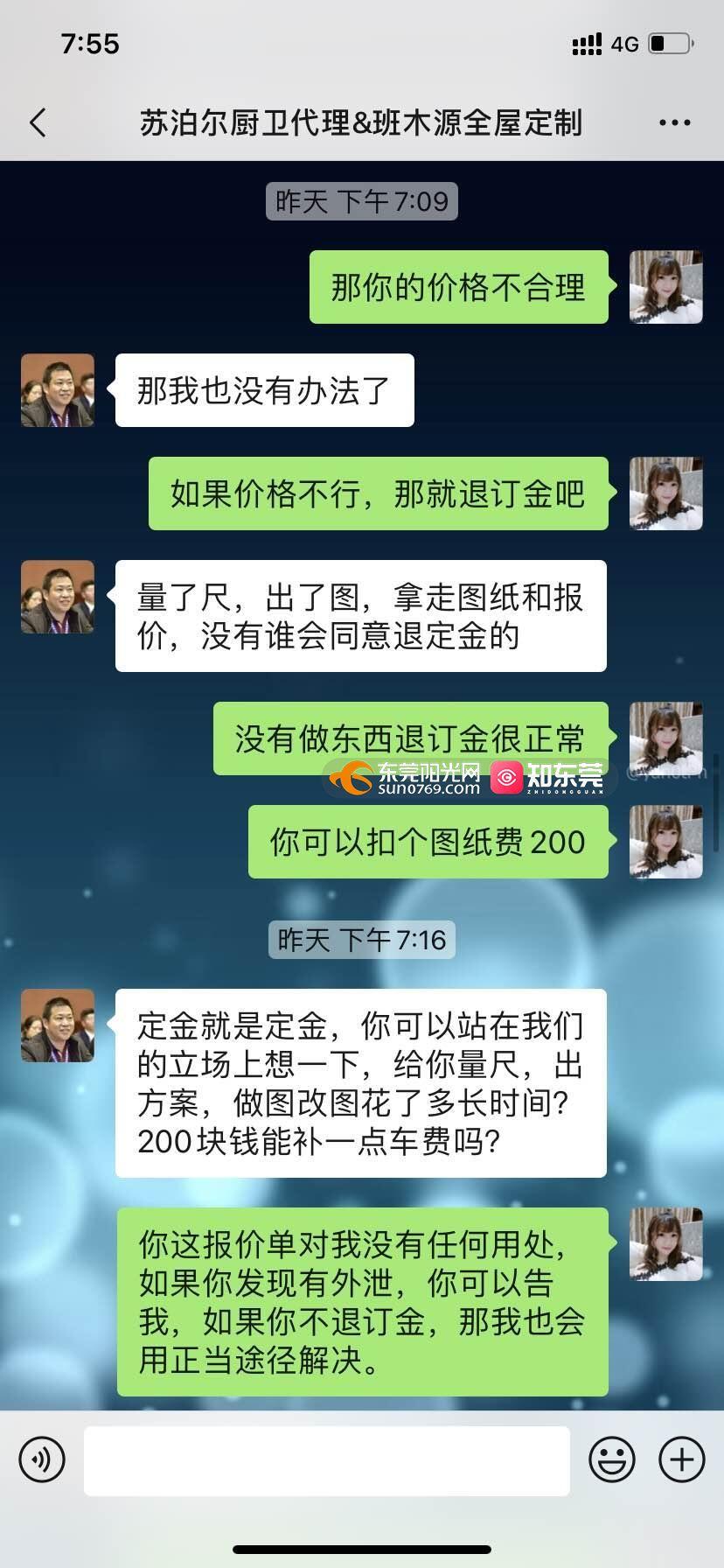Go back to the chat list
The image size is (724, 1568).
point(38,123)
